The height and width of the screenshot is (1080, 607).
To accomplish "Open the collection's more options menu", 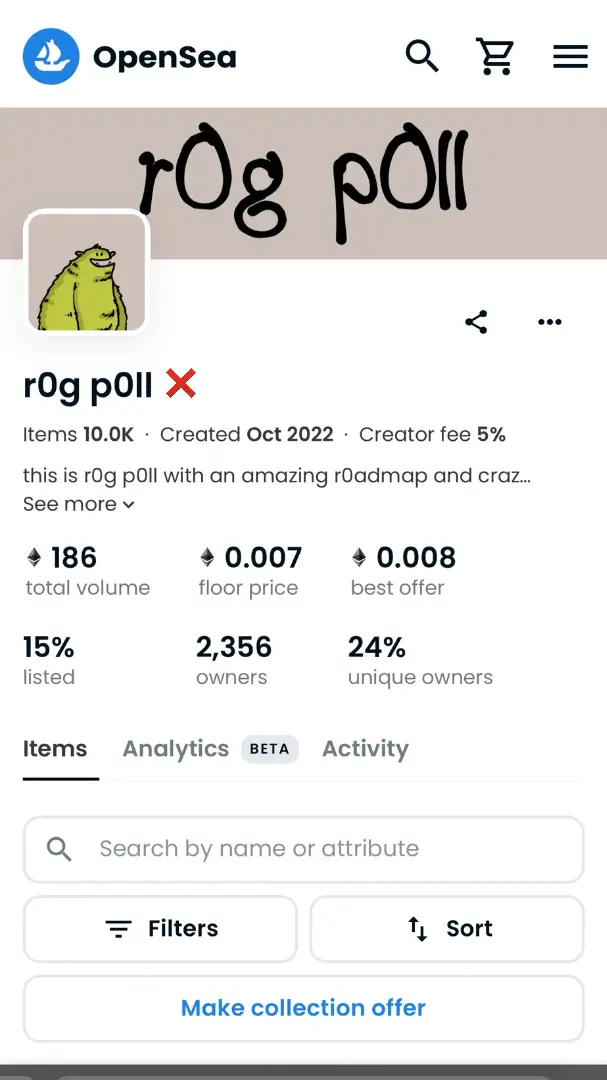I will 550,322.
